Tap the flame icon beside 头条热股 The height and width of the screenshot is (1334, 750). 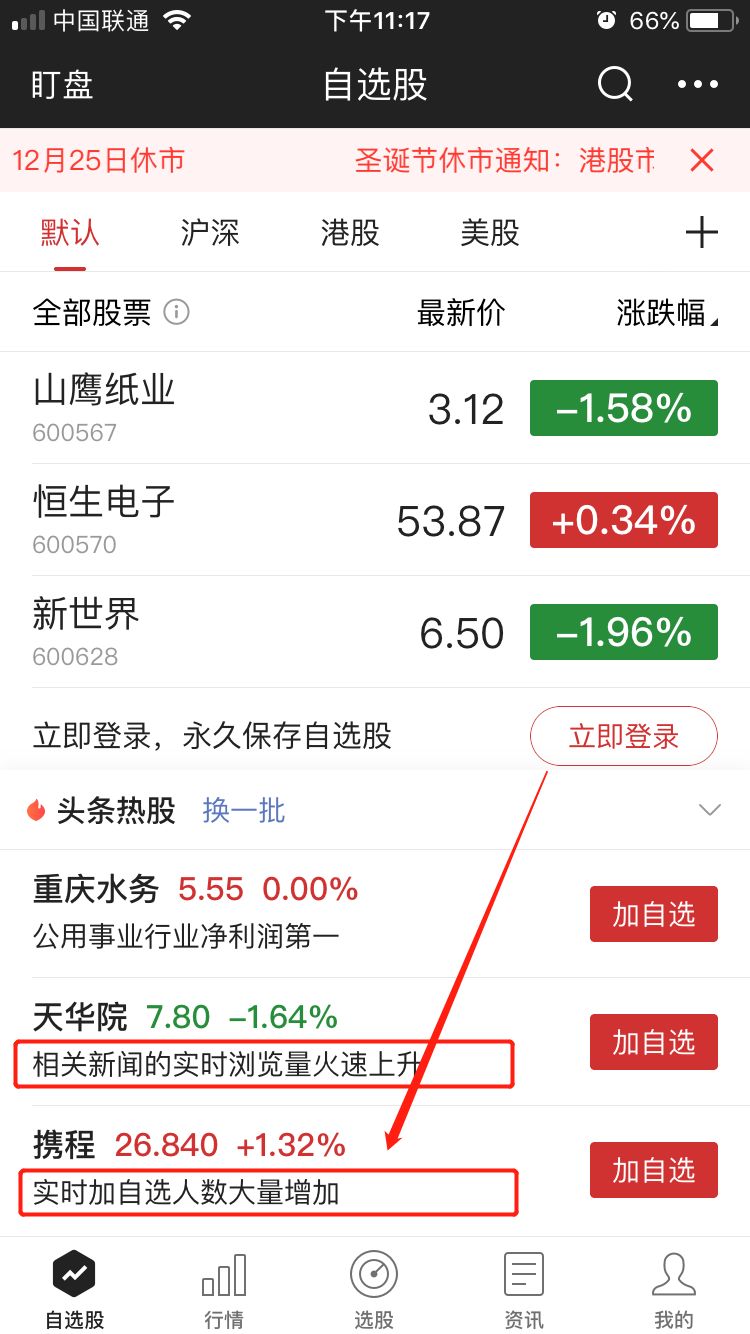(35, 810)
